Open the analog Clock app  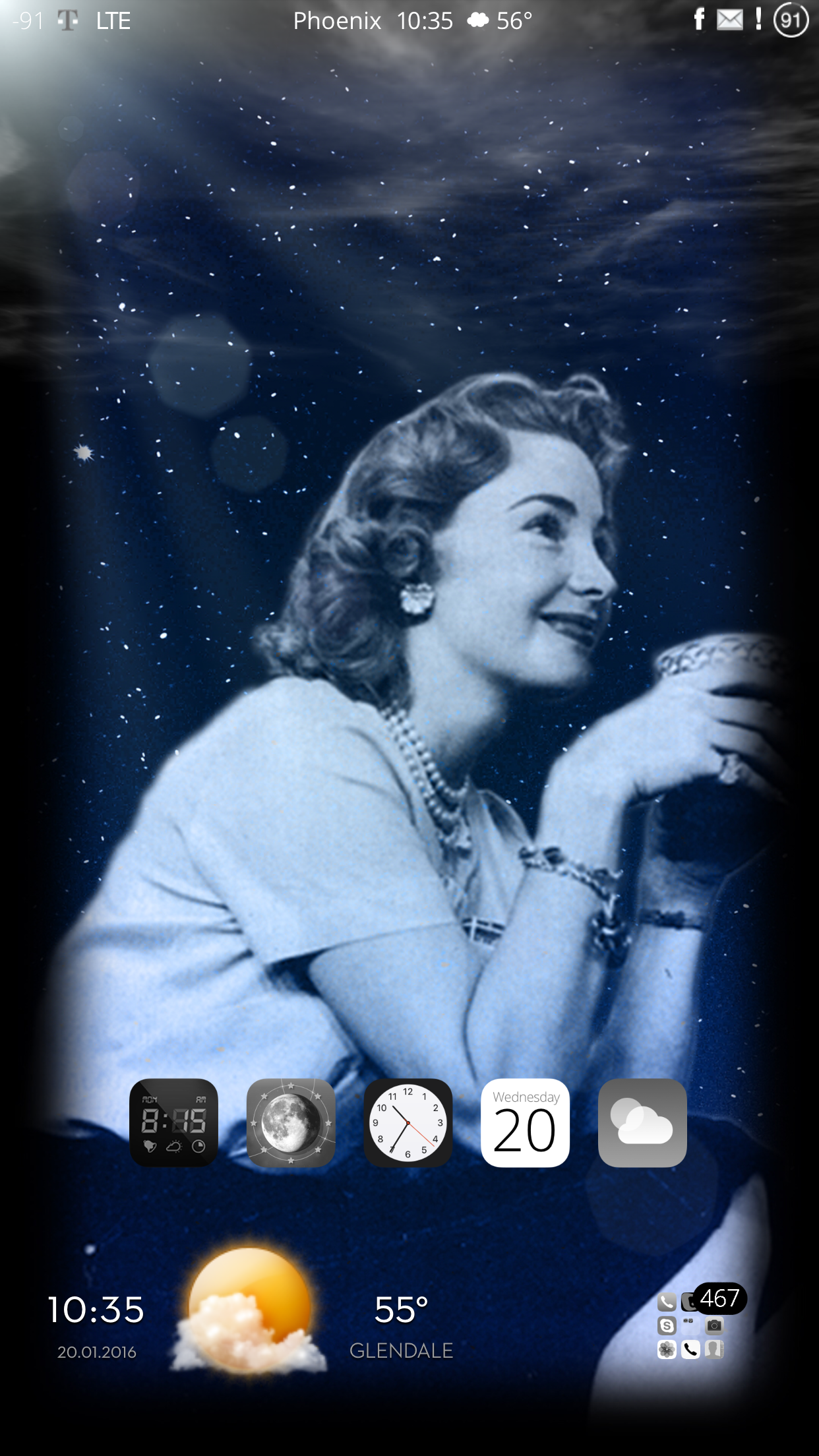click(408, 1122)
